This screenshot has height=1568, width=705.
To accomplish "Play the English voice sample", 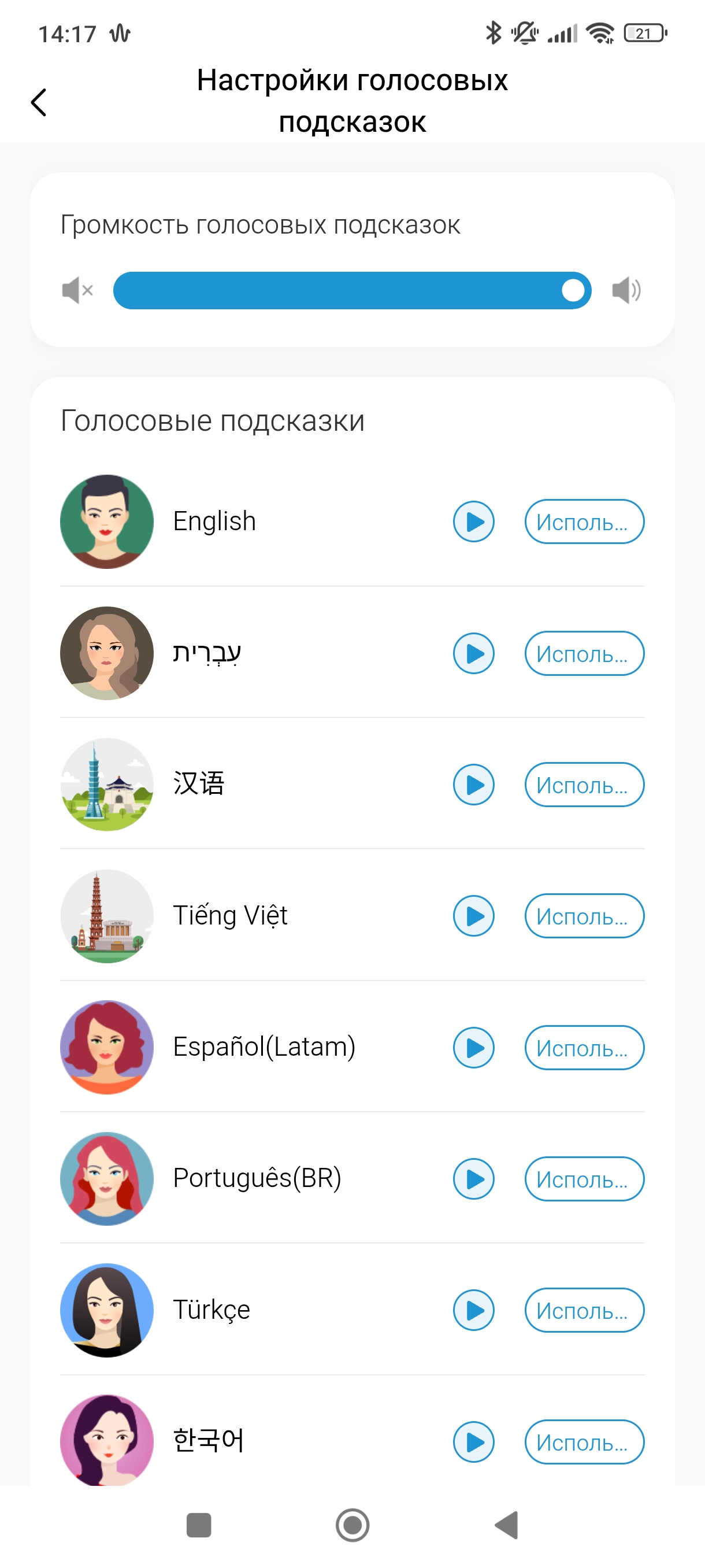I will [473, 522].
